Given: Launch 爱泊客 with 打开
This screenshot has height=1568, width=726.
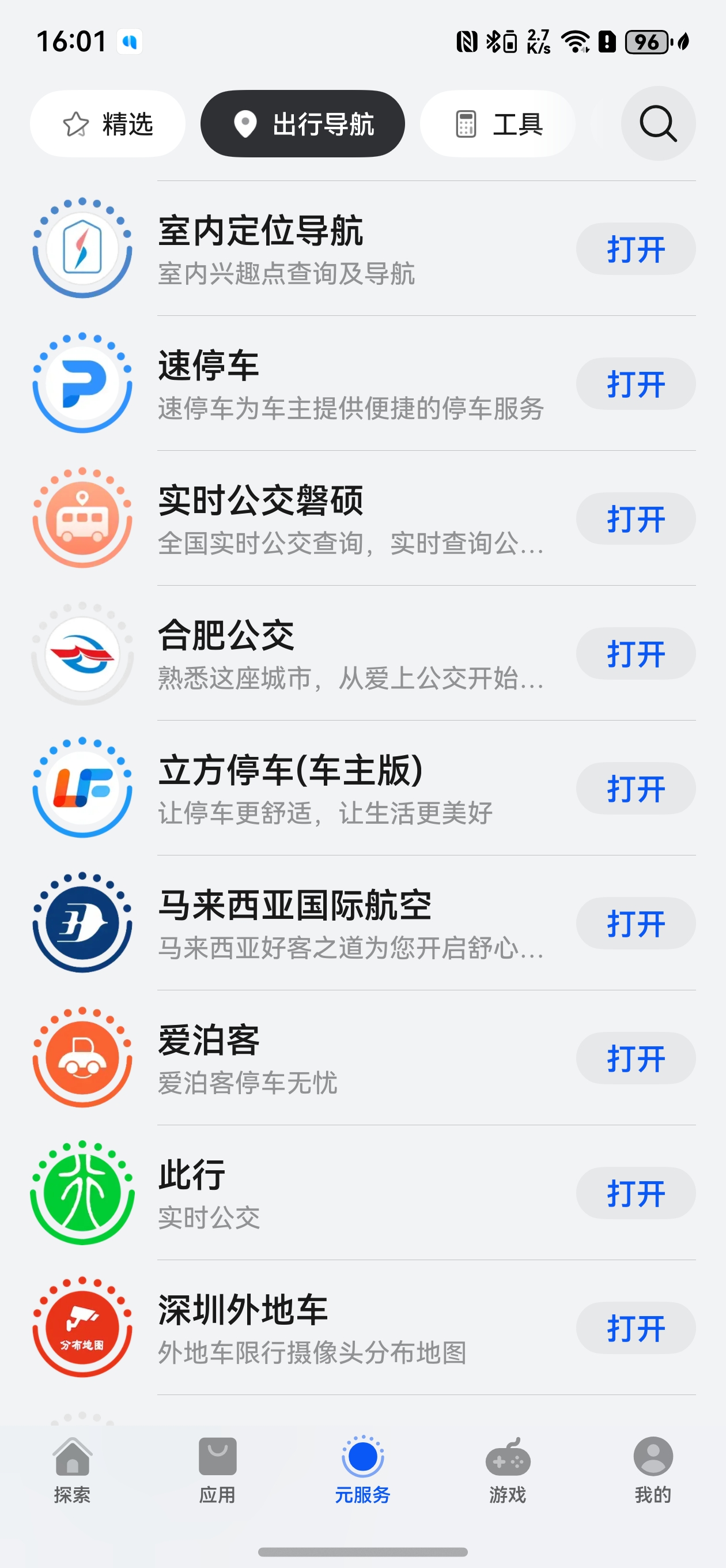Looking at the screenshot, I should pyautogui.click(x=636, y=1058).
